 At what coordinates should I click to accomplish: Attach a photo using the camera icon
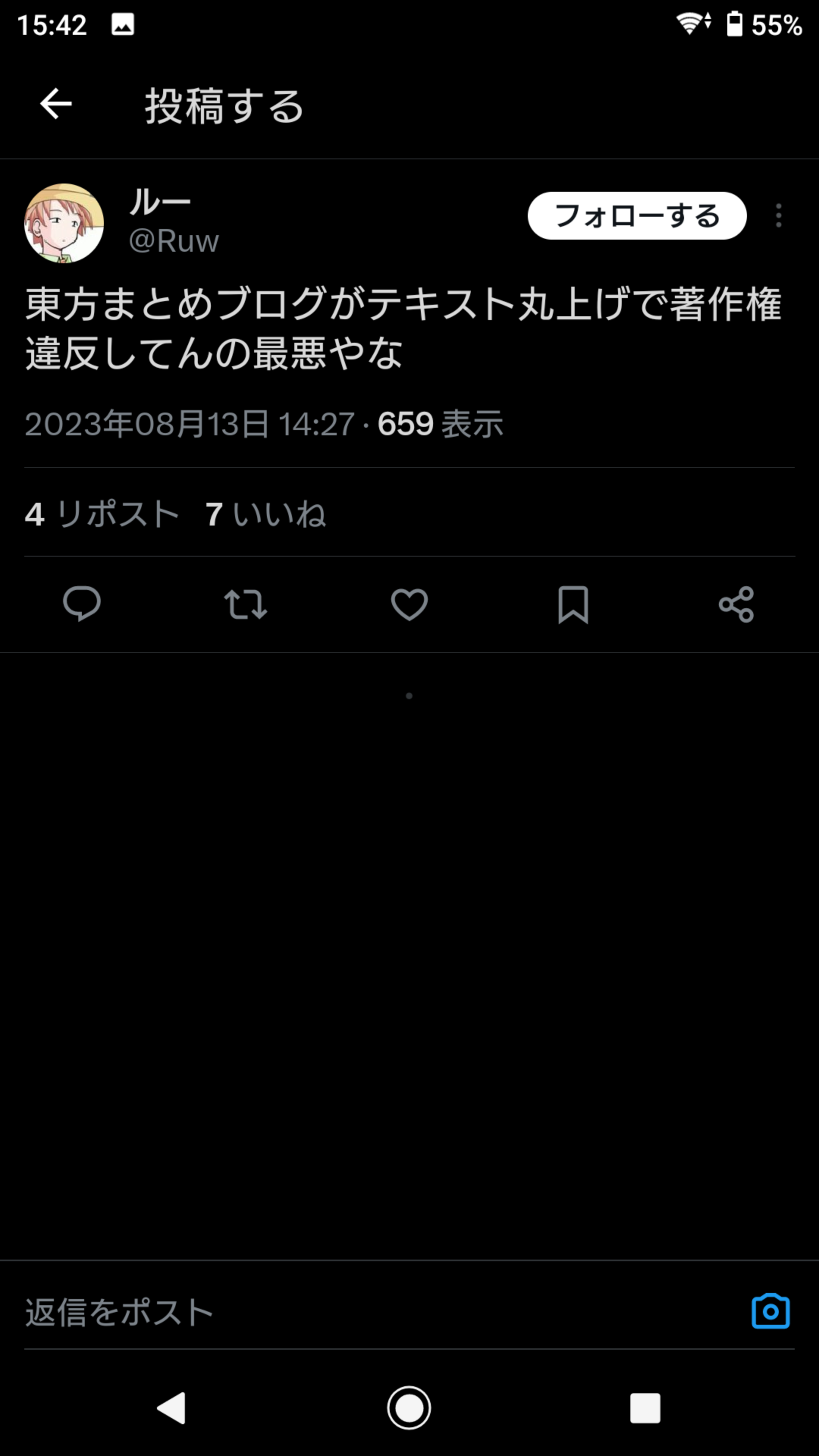770,1311
